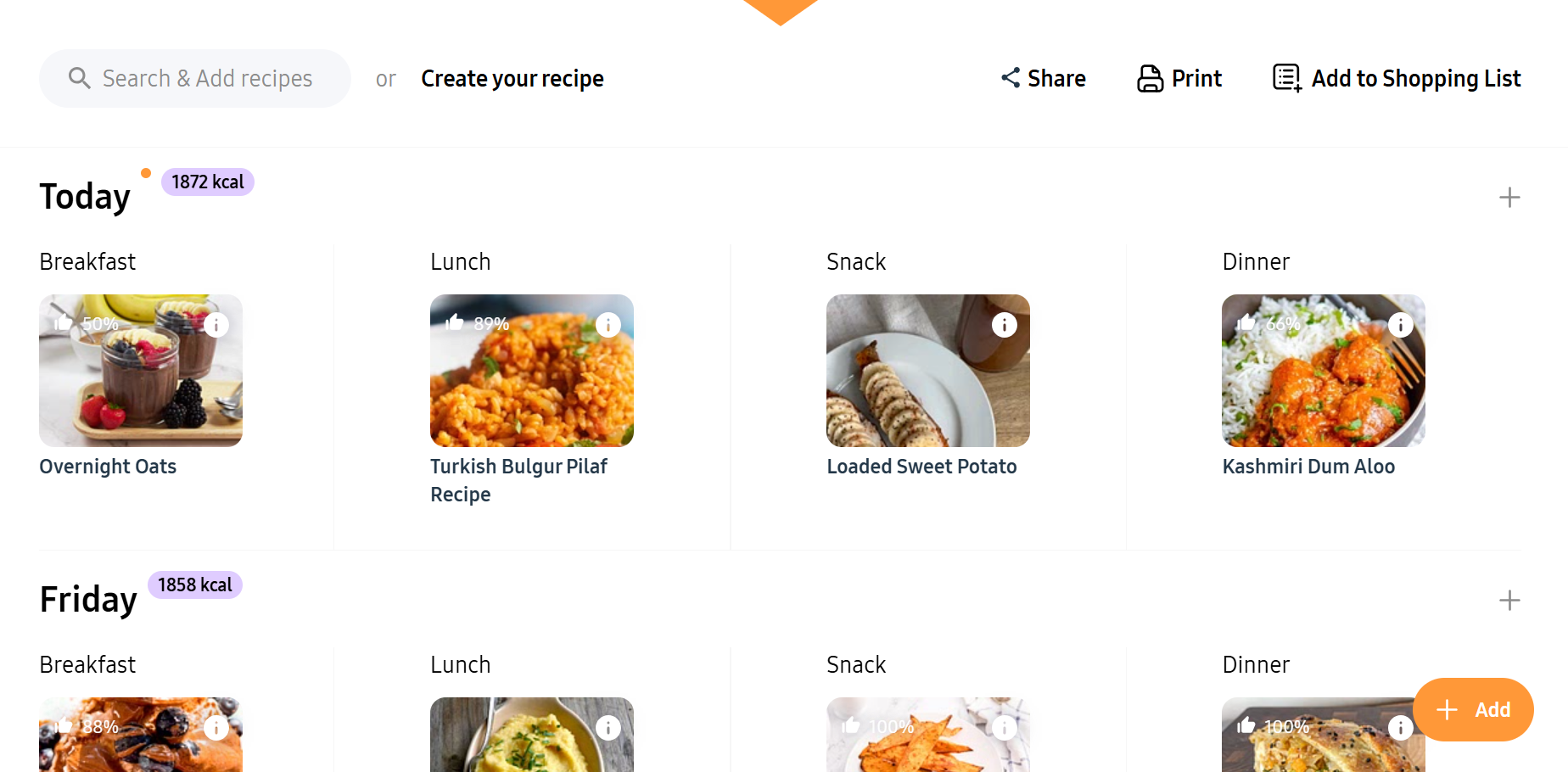Add meals to Shopping List
This screenshot has width=1568, height=772.
pos(1397,79)
